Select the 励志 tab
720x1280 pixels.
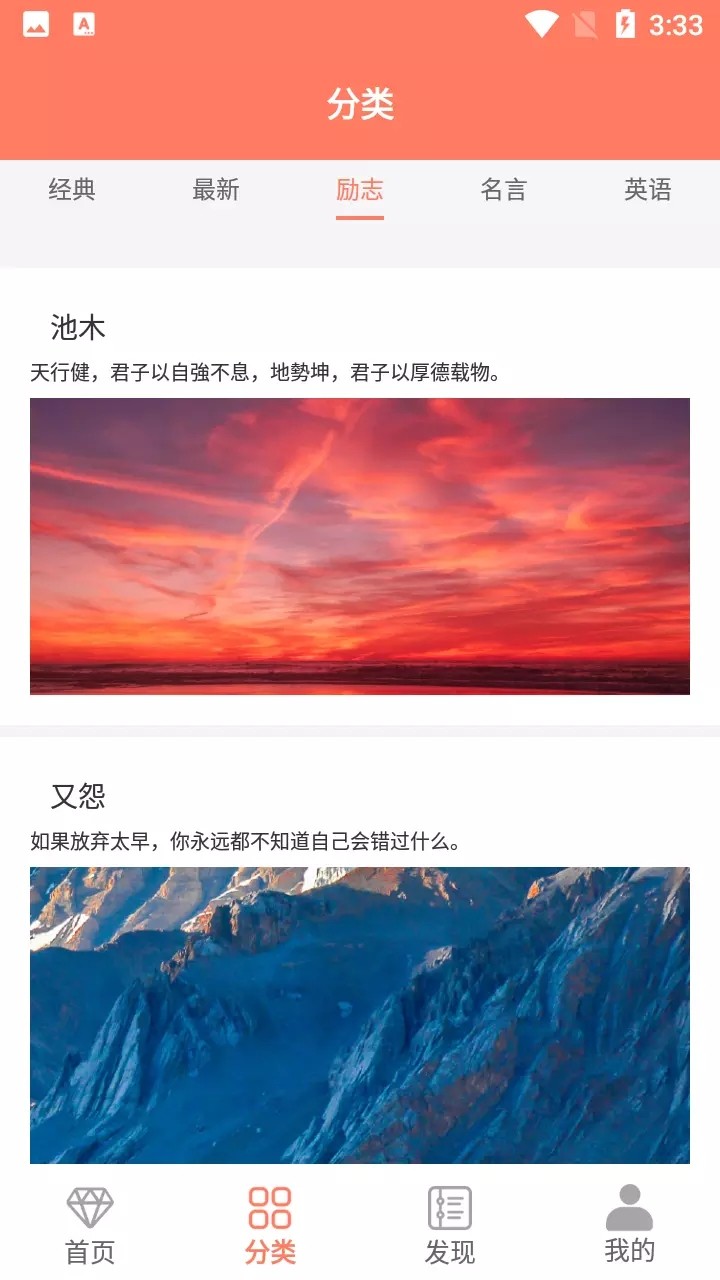point(360,190)
